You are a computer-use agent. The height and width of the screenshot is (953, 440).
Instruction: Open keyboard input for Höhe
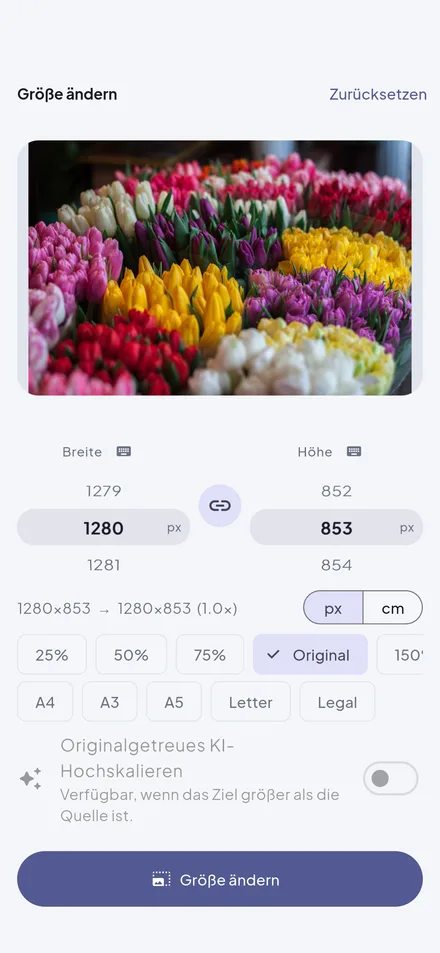[354, 452]
